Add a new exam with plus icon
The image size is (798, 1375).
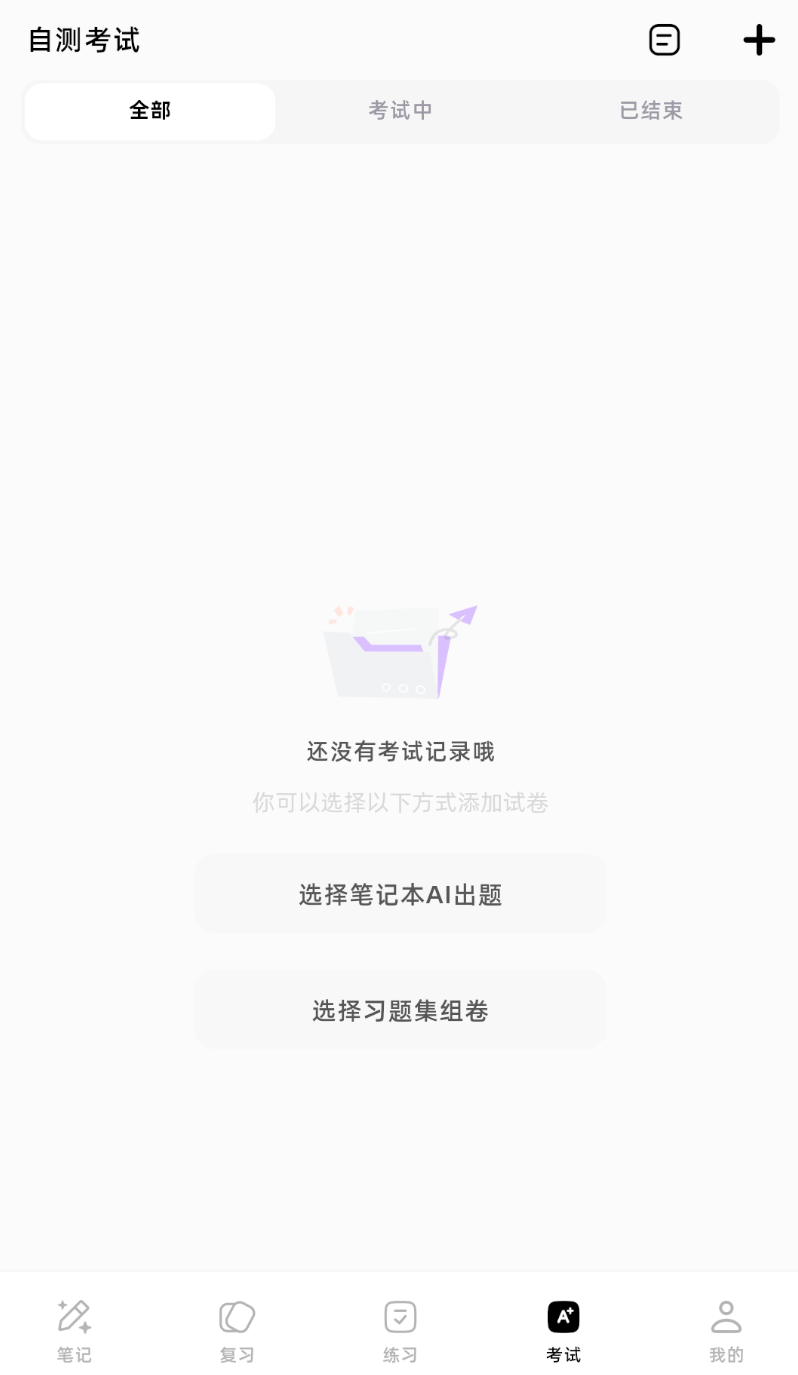pos(759,40)
